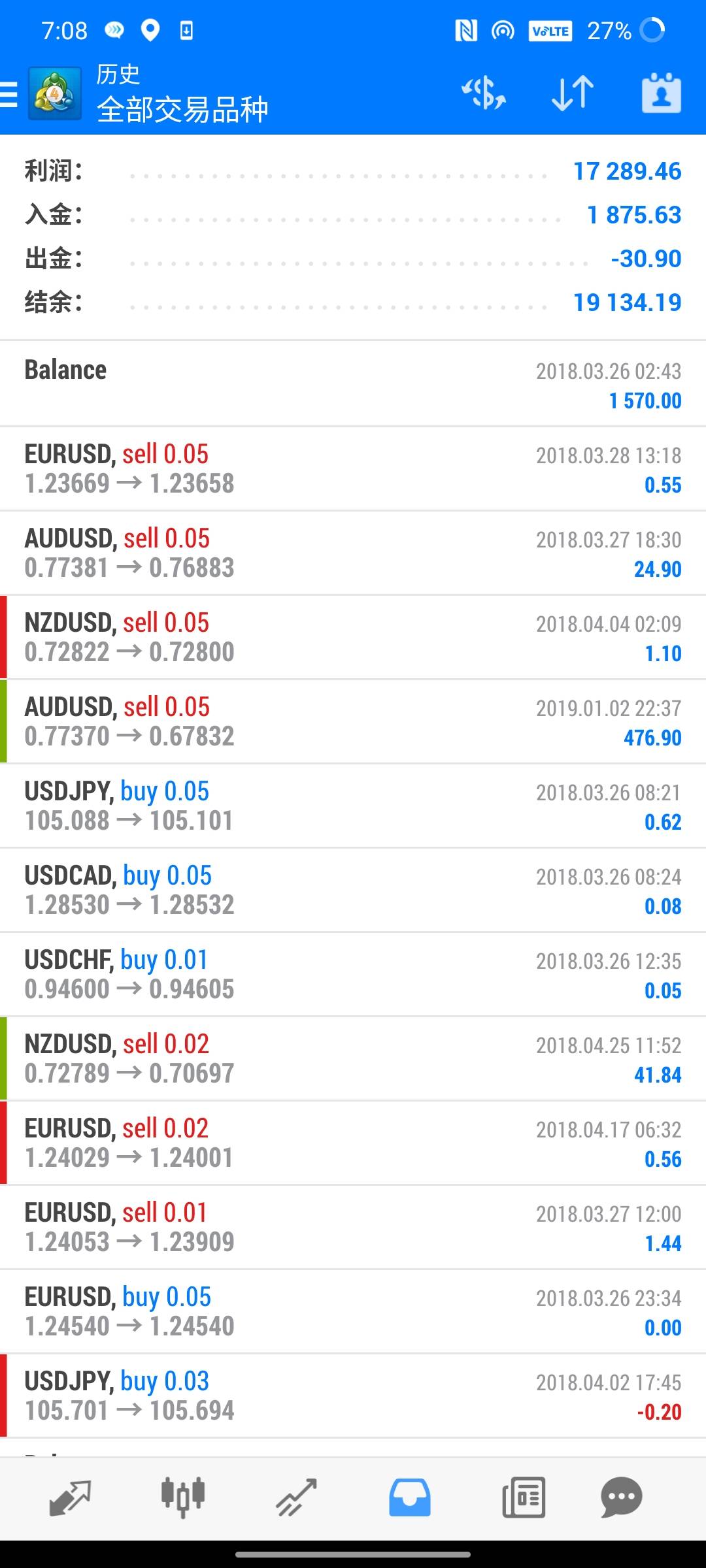
Task: Expand the EURUSD sell 0.05 trade at 1.23669
Action: (x=353, y=468)
